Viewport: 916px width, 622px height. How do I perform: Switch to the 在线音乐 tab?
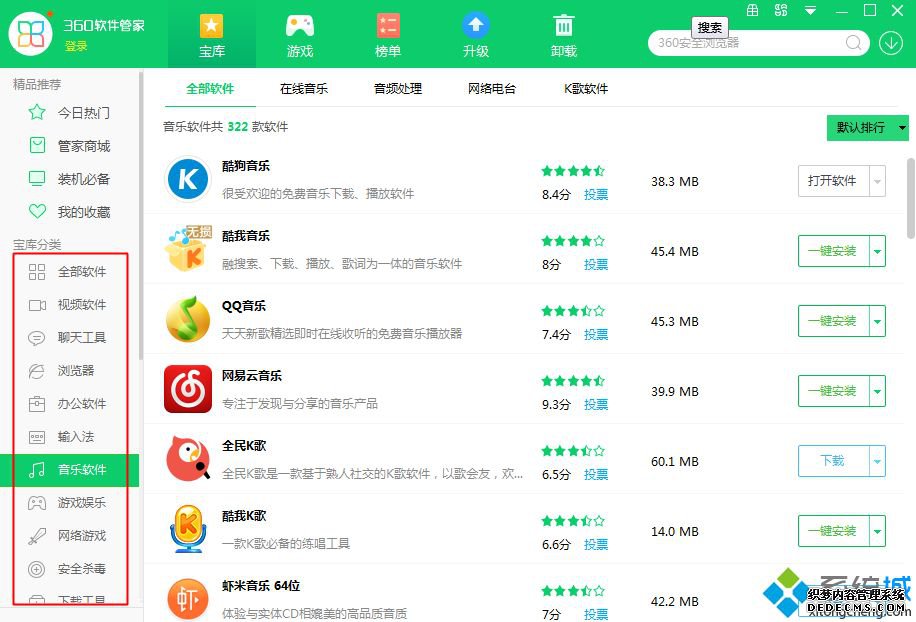304,89
